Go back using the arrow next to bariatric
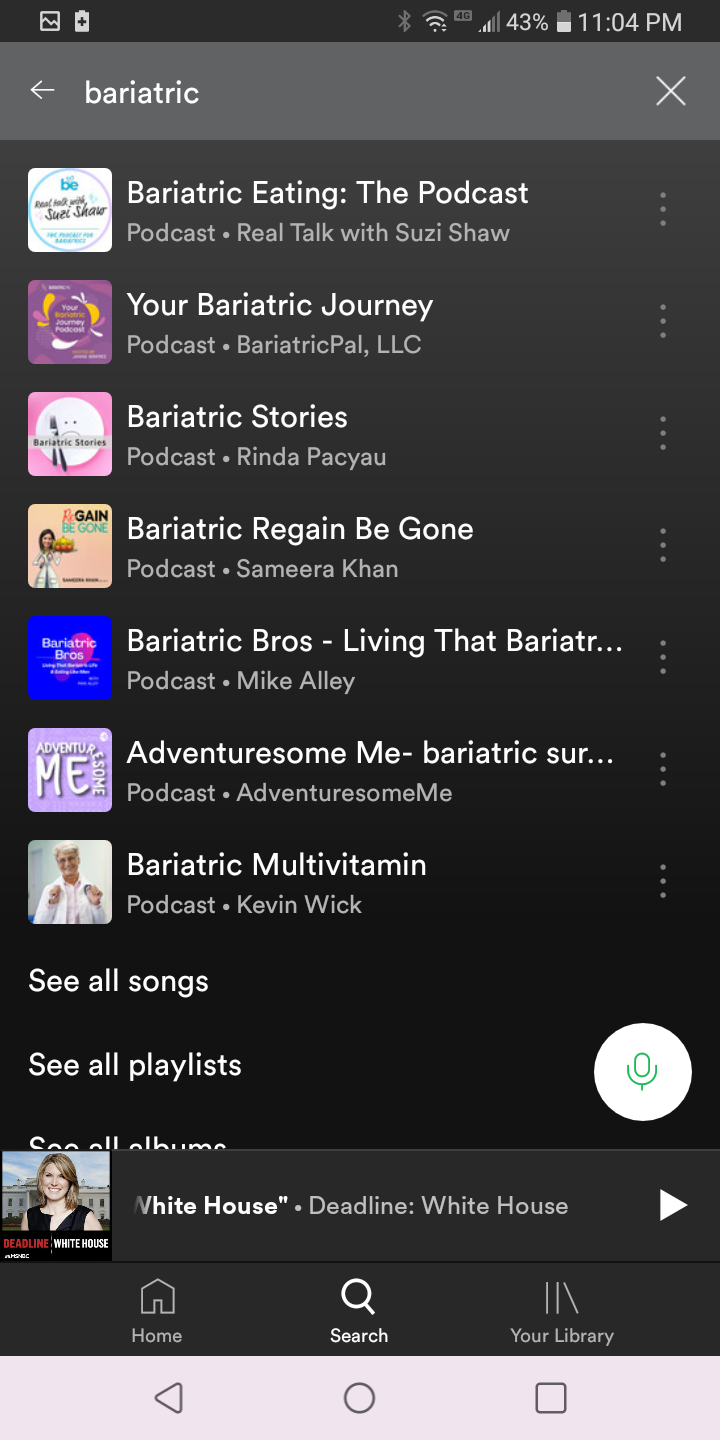720x1440 pixels. pos(42,91)
